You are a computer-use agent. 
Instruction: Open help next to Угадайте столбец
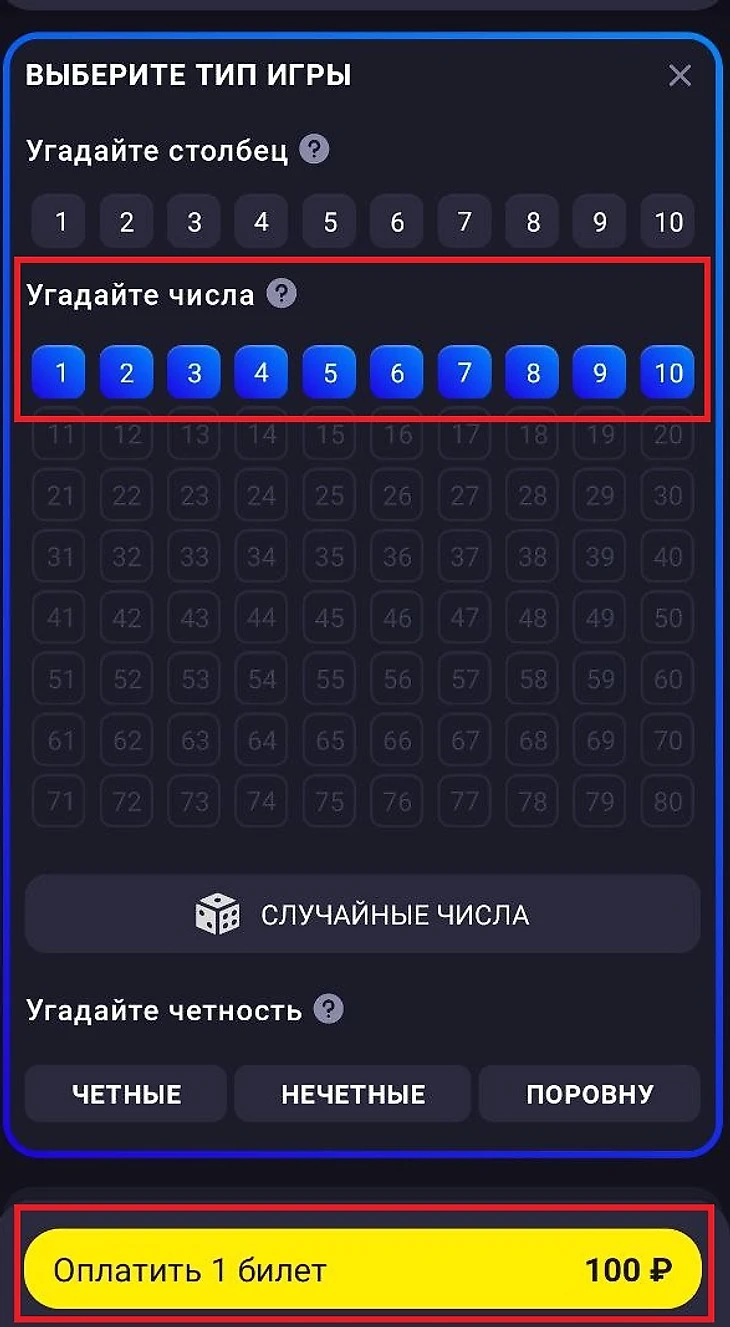click(314, 151)
